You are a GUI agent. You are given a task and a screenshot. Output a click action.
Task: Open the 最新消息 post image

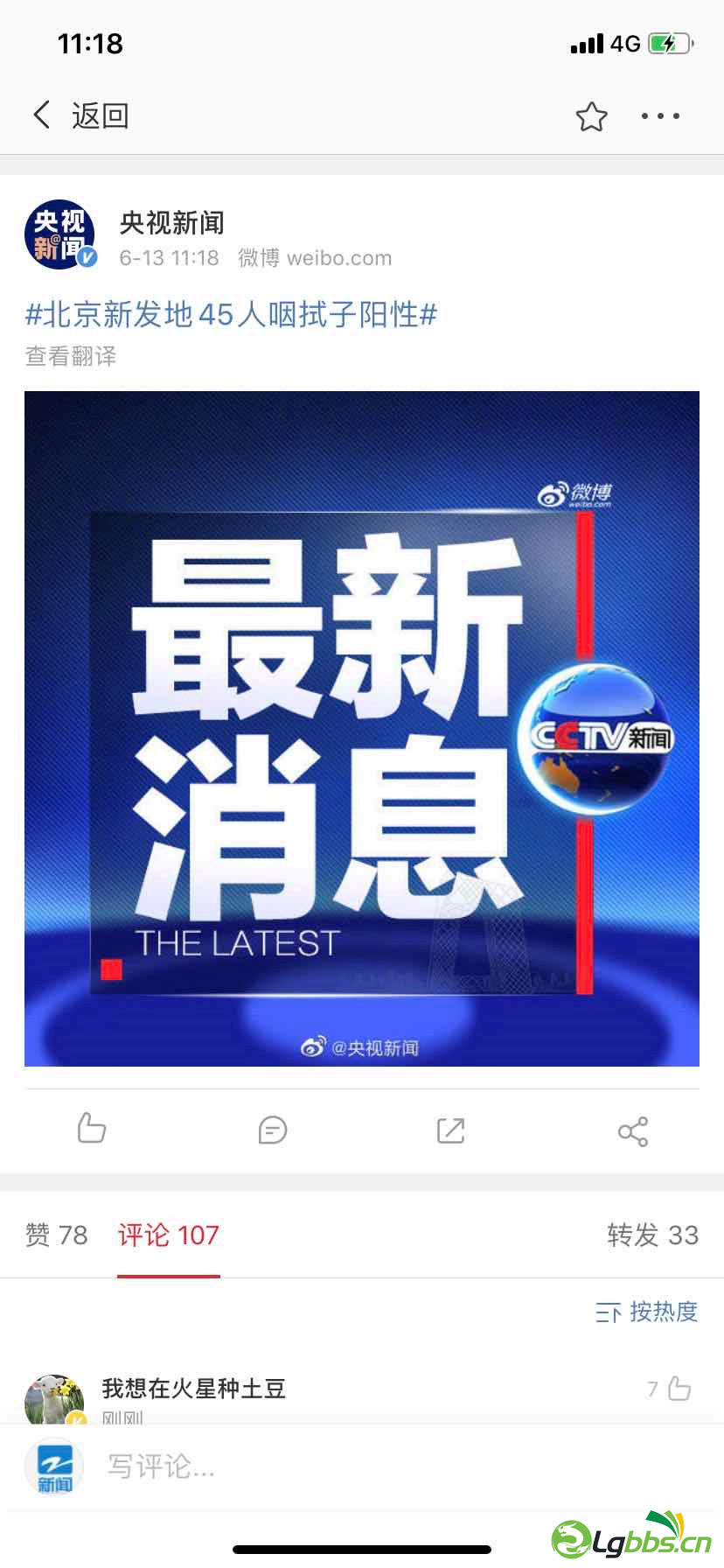[362, 728]
